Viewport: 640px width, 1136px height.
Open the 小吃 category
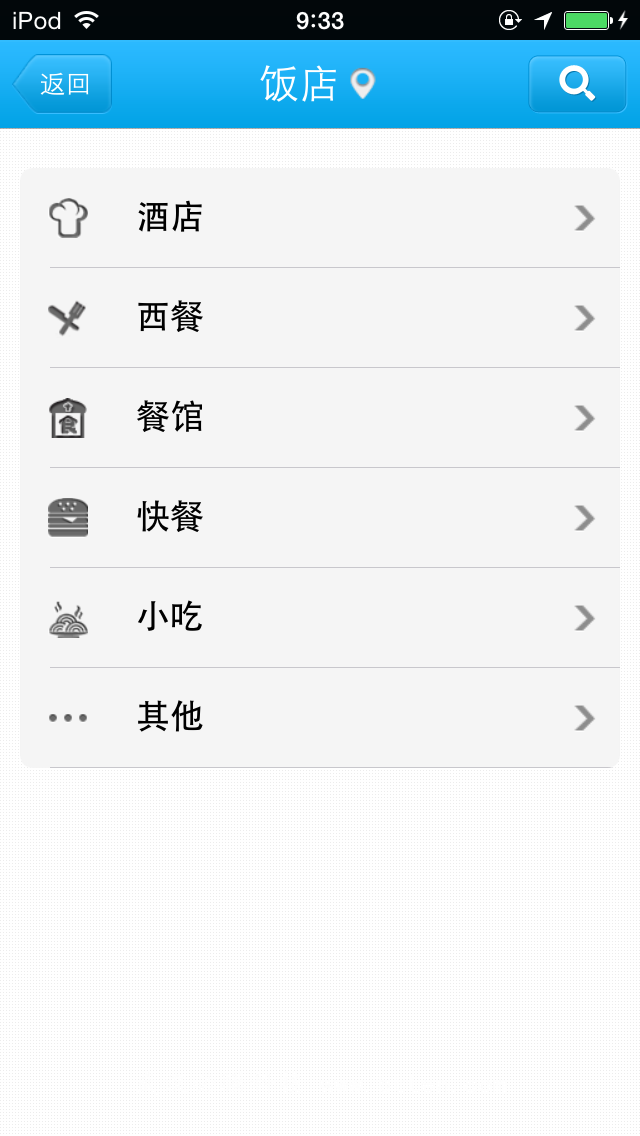point(320,618)
